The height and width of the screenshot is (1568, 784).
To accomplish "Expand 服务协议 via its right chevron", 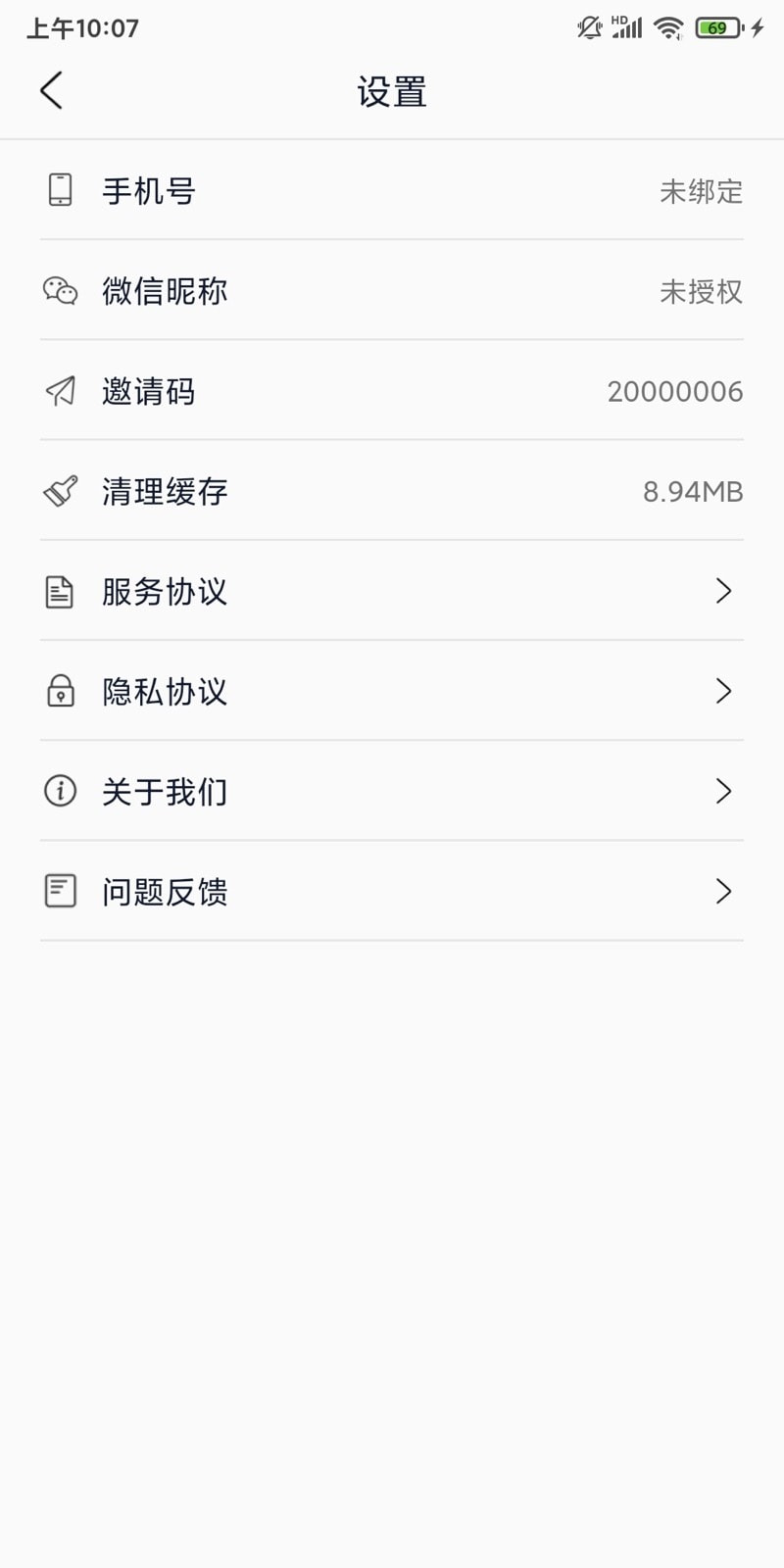I will [723, 591].
